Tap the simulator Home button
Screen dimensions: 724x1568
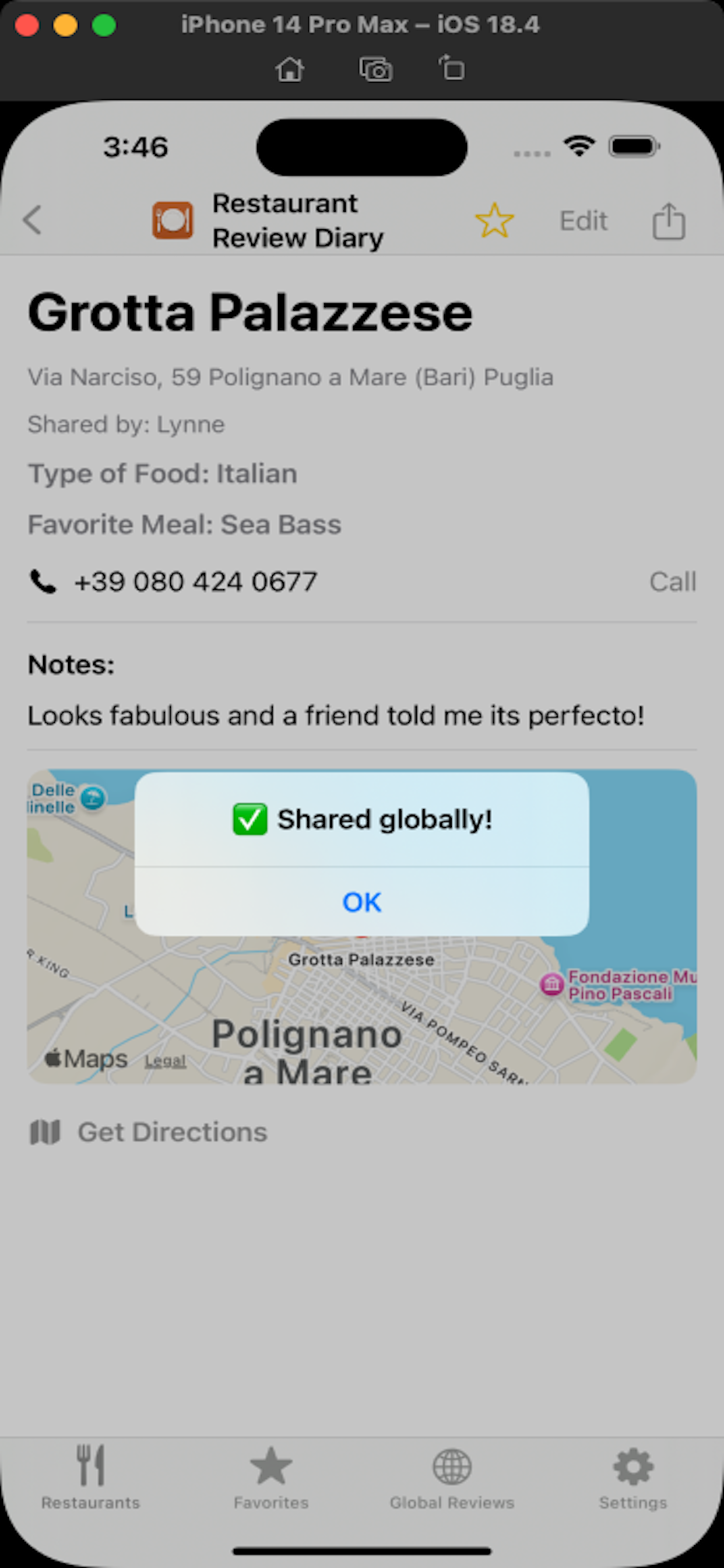pyautogui.click(x=290, y=69)
